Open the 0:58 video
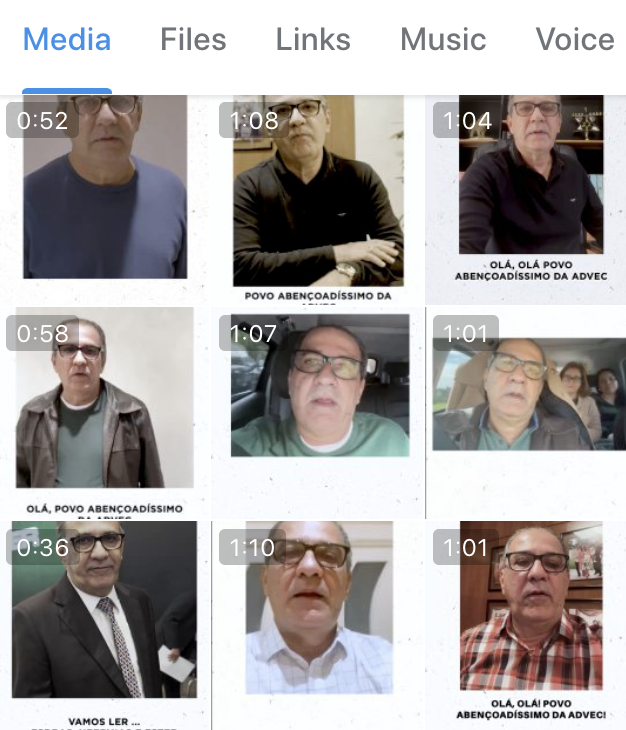The height and width of the screenshot is (730, 626). coord(105,410)
